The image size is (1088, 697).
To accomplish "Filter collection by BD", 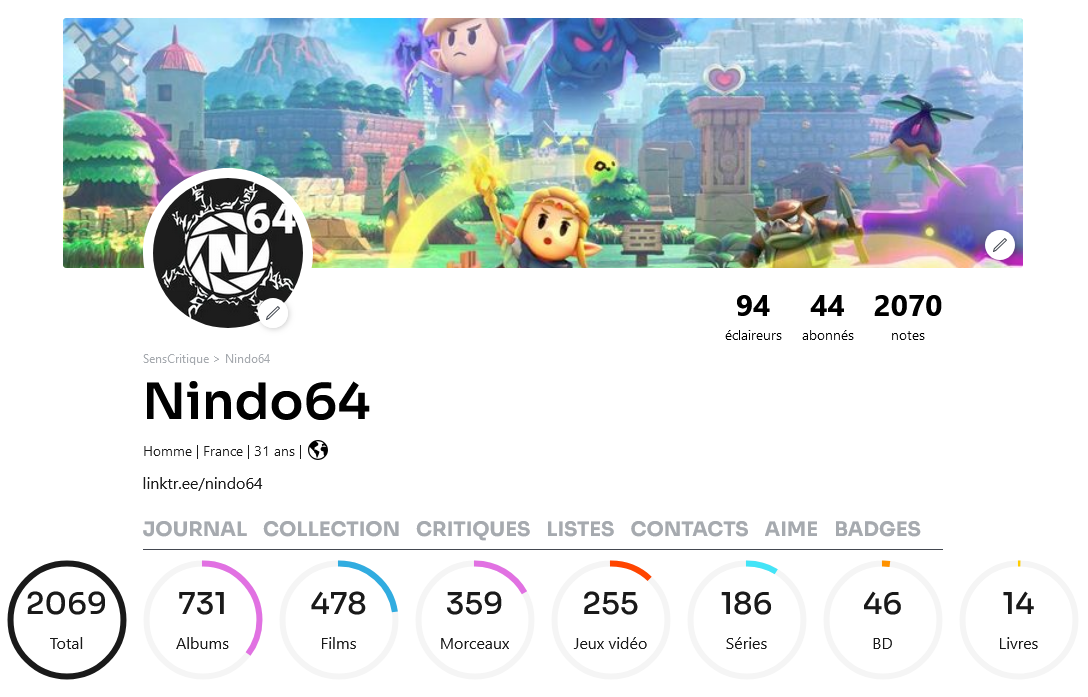I will [882, 620].
